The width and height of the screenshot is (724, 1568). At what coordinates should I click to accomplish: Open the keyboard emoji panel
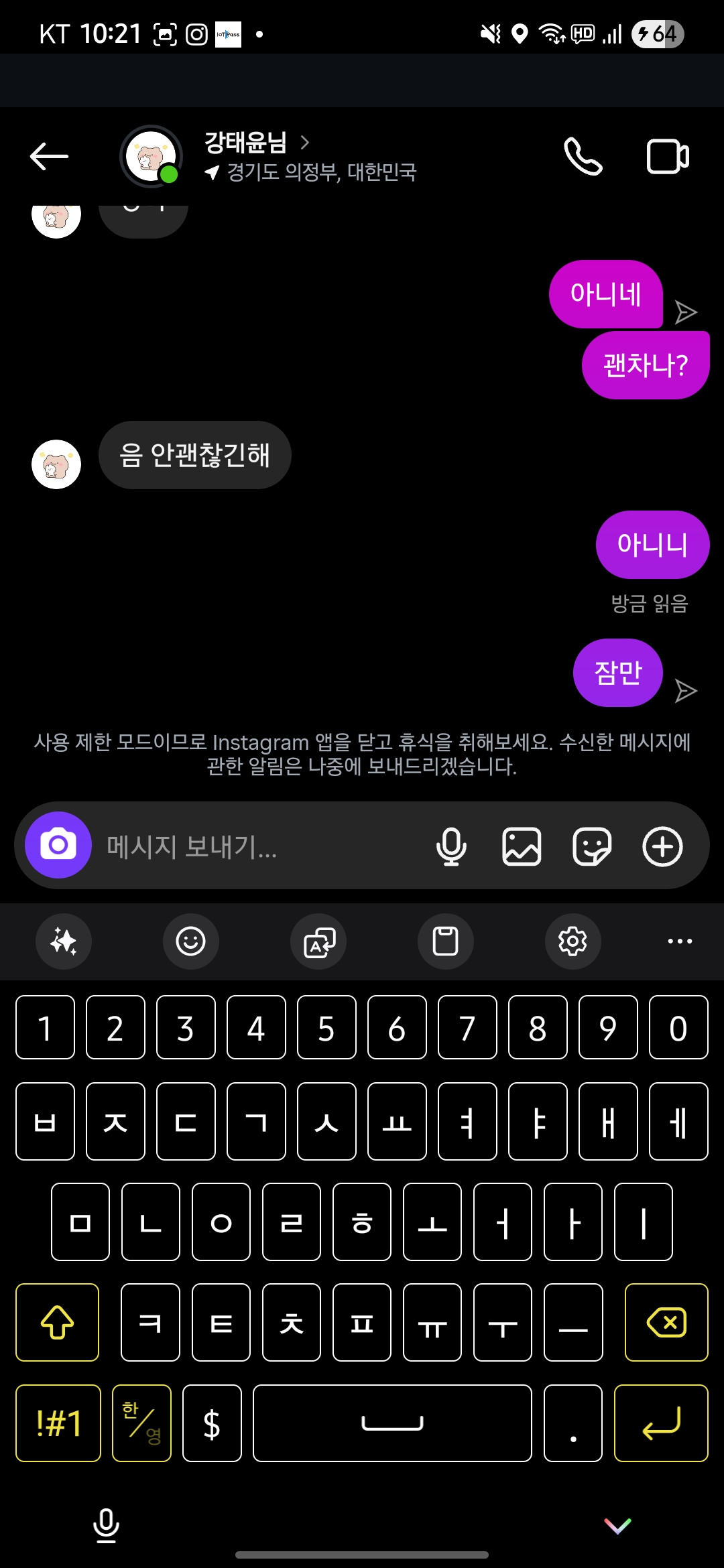pos(191,941)
